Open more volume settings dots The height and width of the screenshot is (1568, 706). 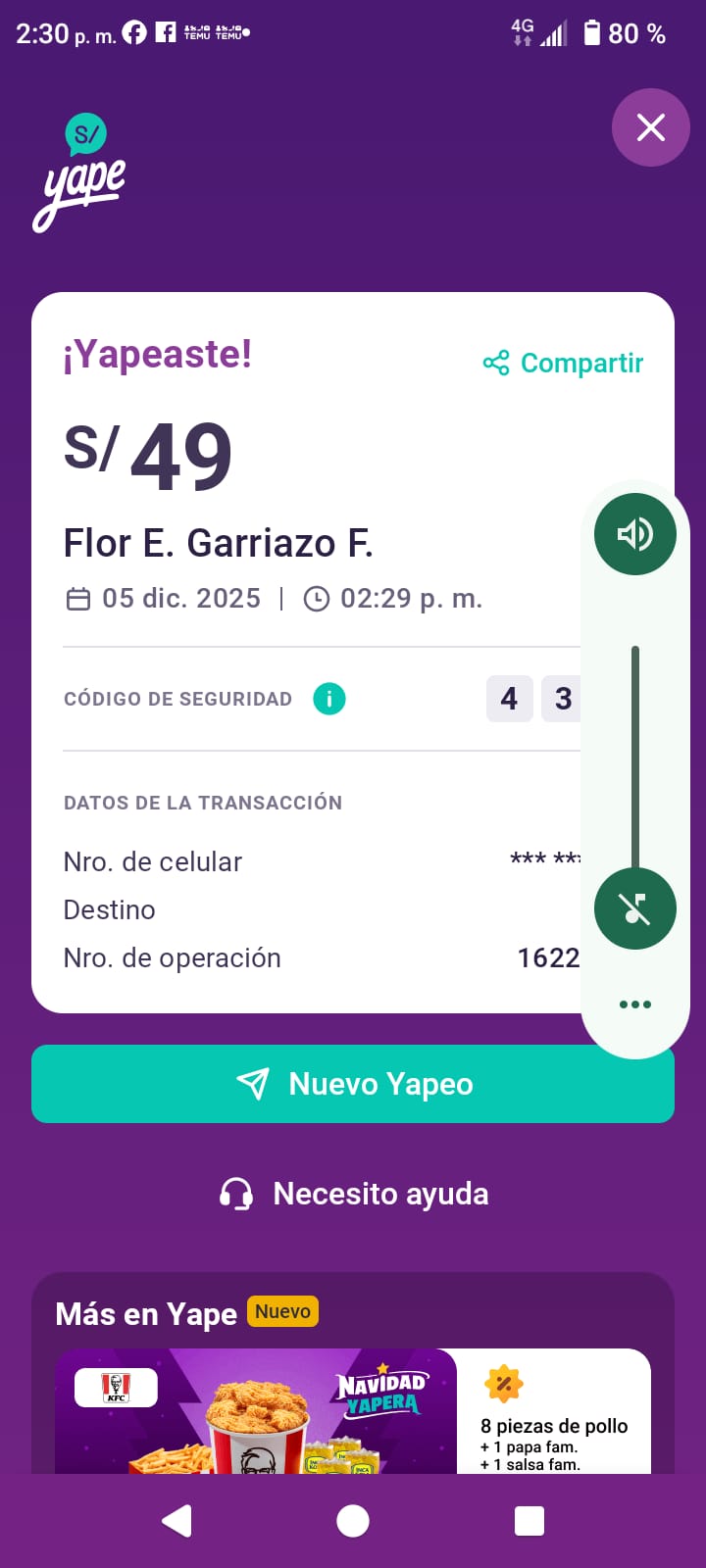(635, 1004)
